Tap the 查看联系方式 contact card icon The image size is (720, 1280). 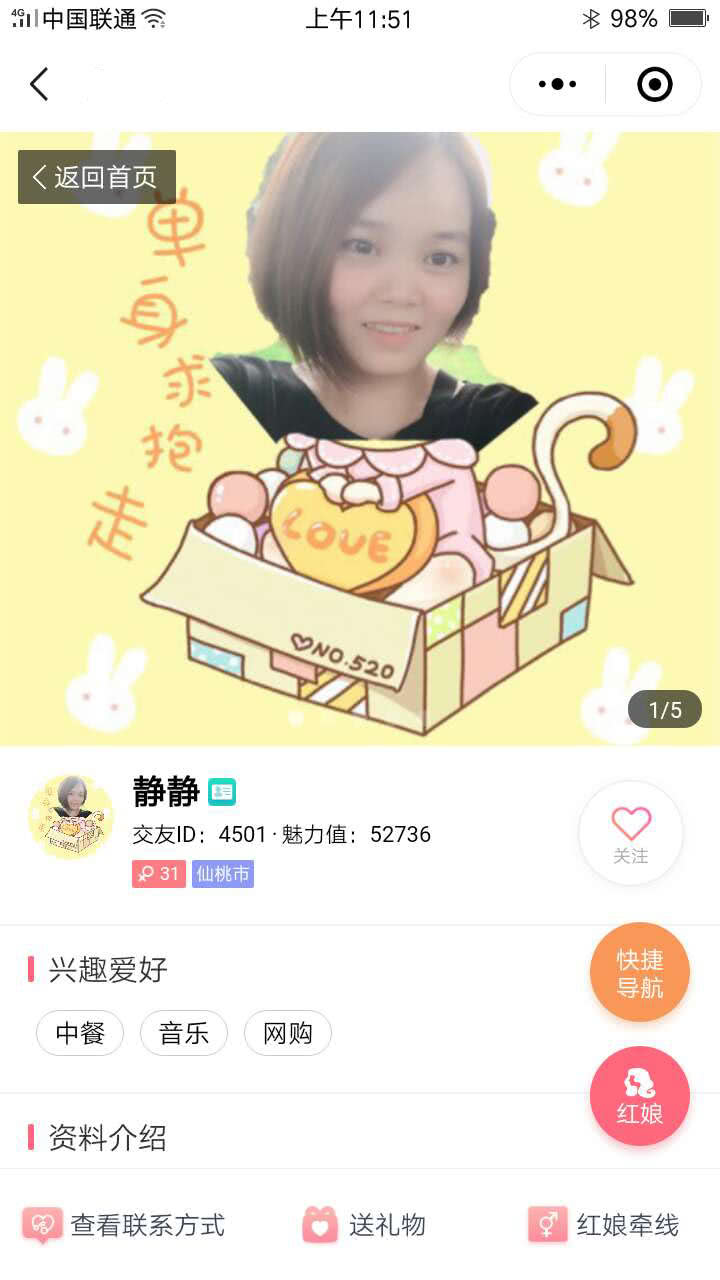click(42, 1224)
